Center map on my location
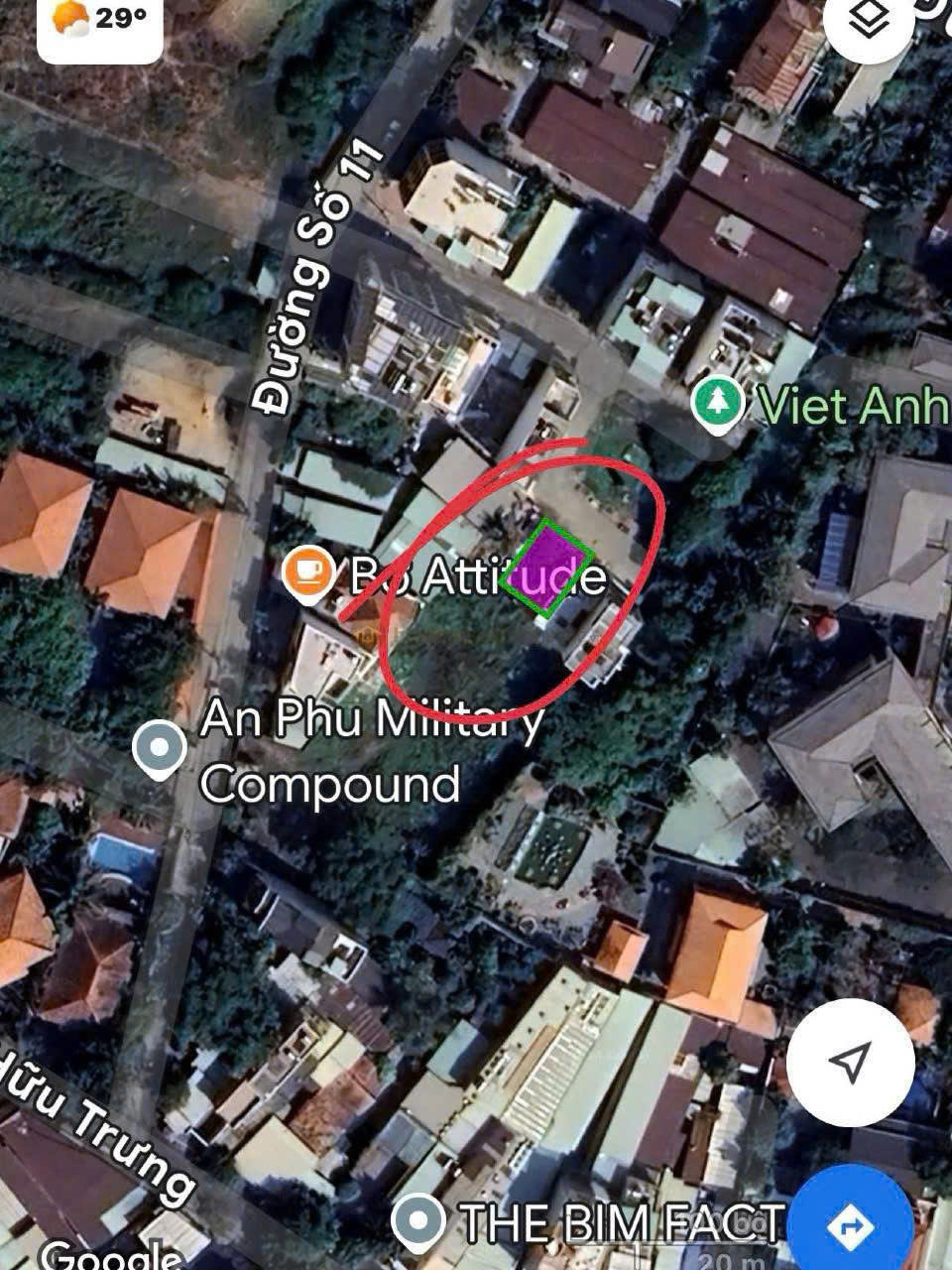 point(850,1062)
